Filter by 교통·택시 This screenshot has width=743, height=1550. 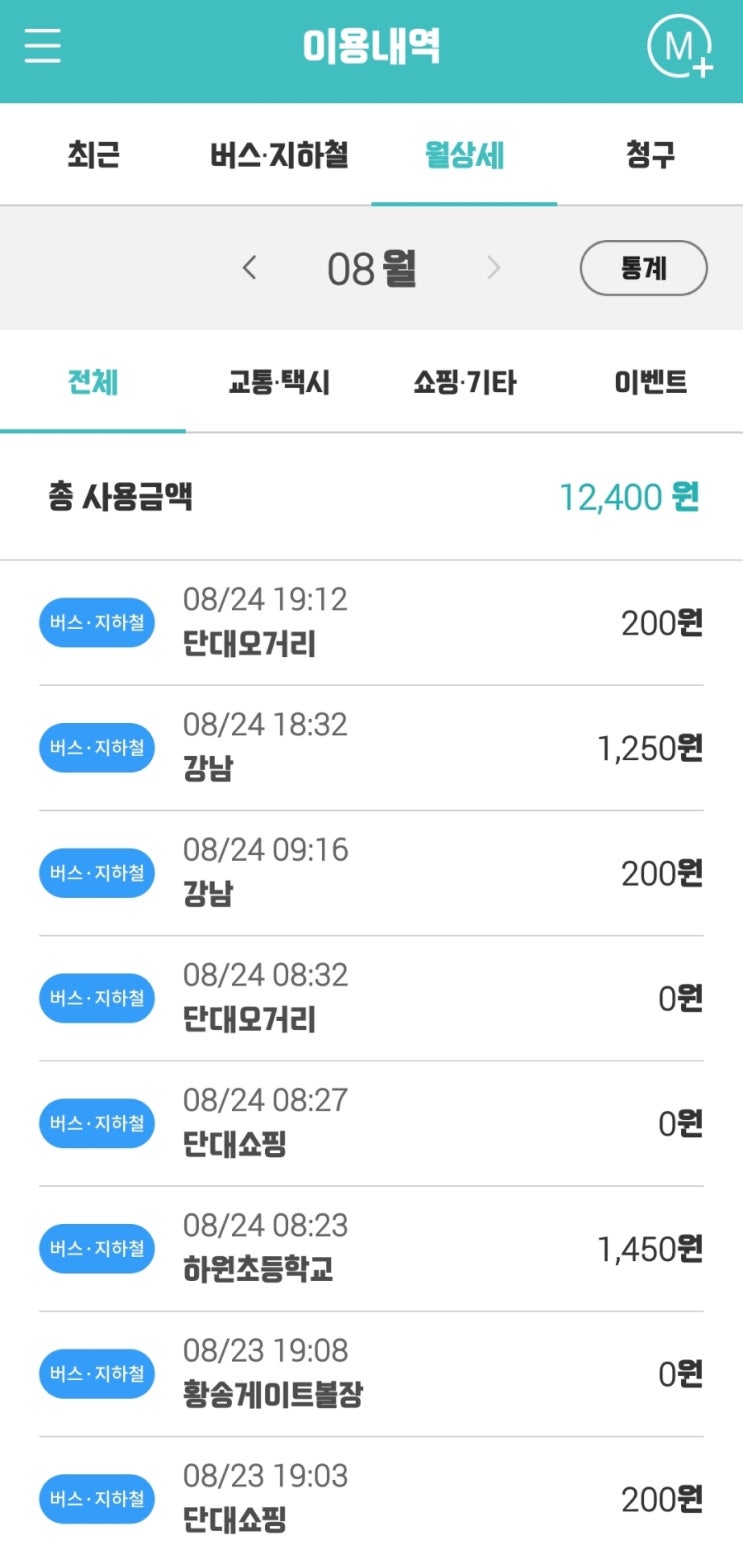click(279, 382)
